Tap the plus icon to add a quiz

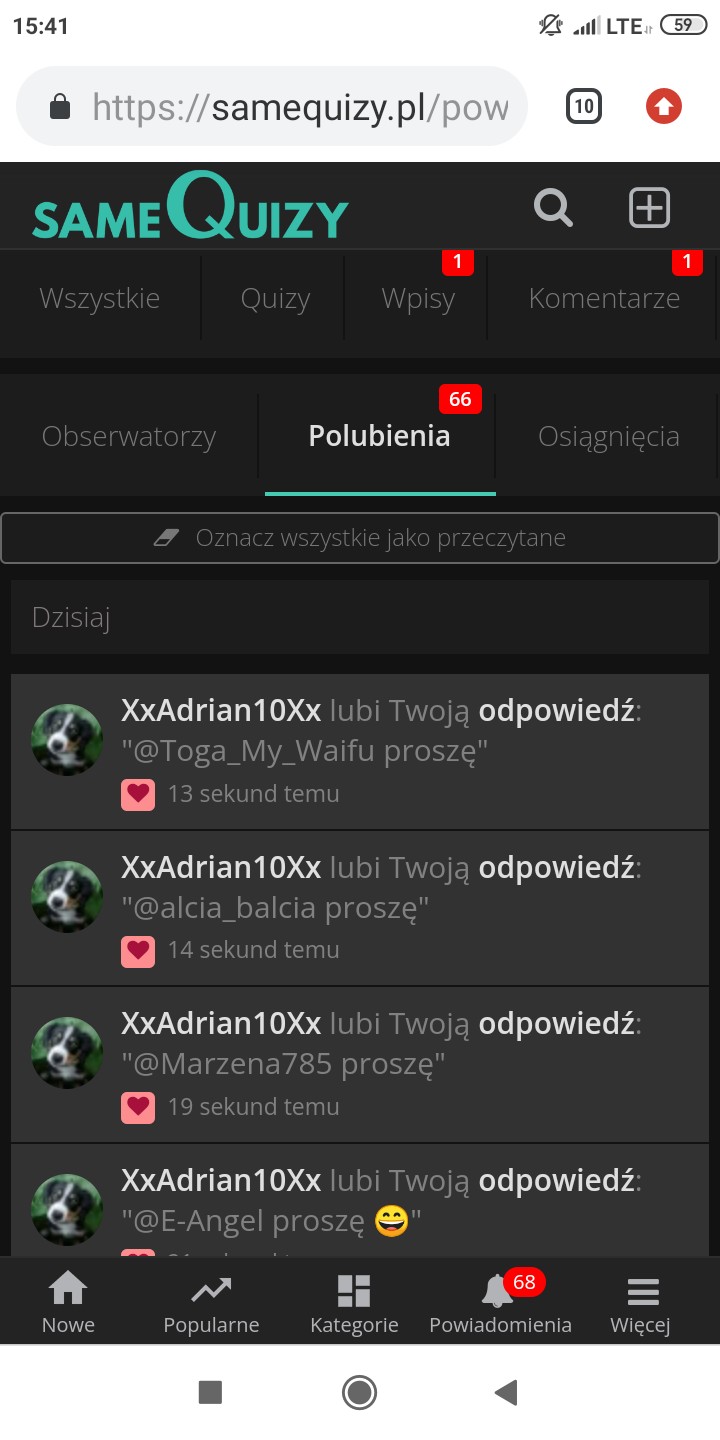648,208
